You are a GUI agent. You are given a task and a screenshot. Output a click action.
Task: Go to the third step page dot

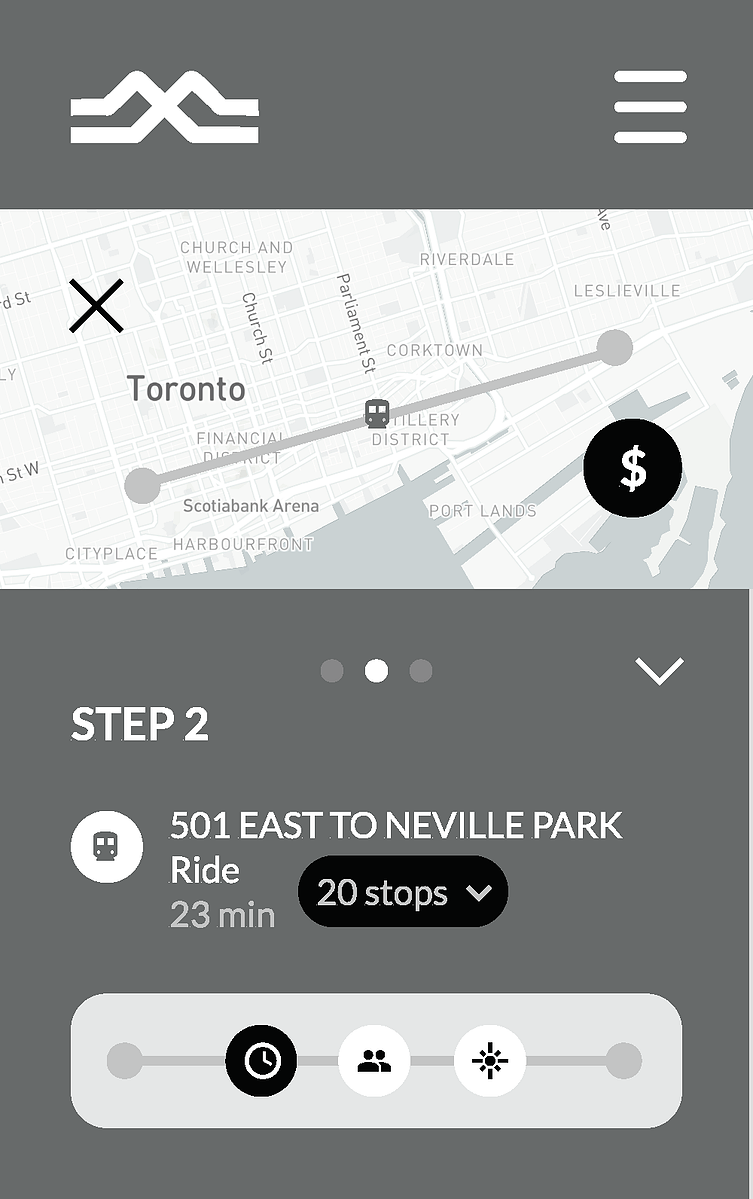[x=421, y=671]
